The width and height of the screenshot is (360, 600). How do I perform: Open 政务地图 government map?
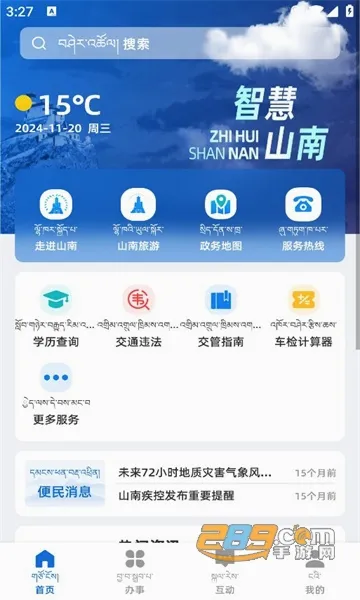(x=221, y=219)
